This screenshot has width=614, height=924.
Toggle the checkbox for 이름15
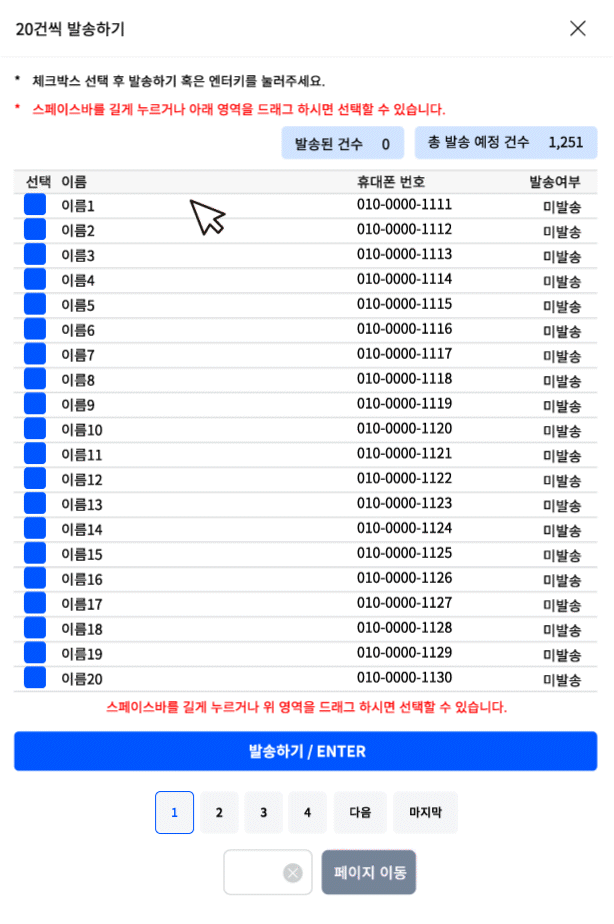pos(35,554)
